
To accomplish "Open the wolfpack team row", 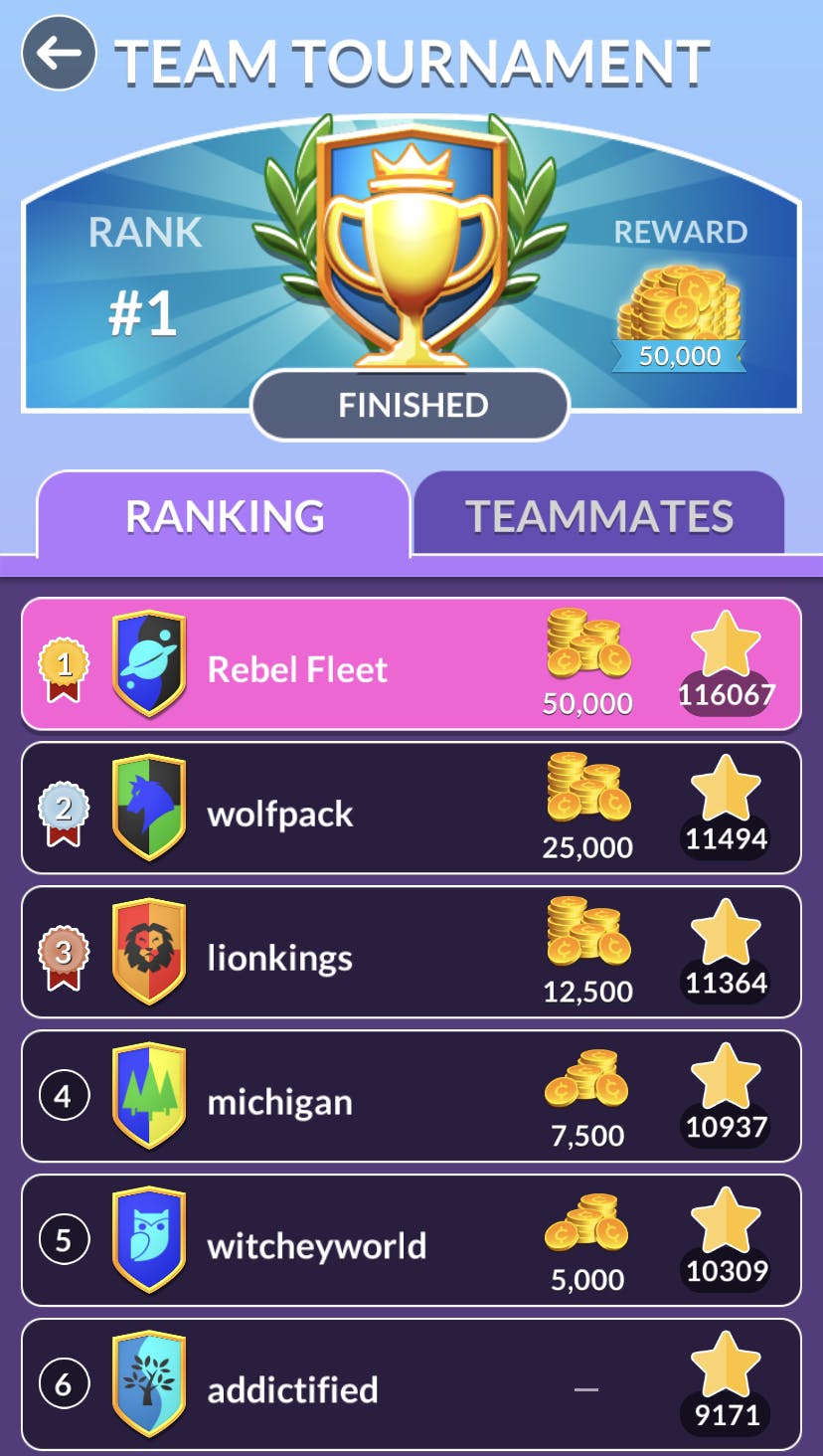I will pos(411,809).
